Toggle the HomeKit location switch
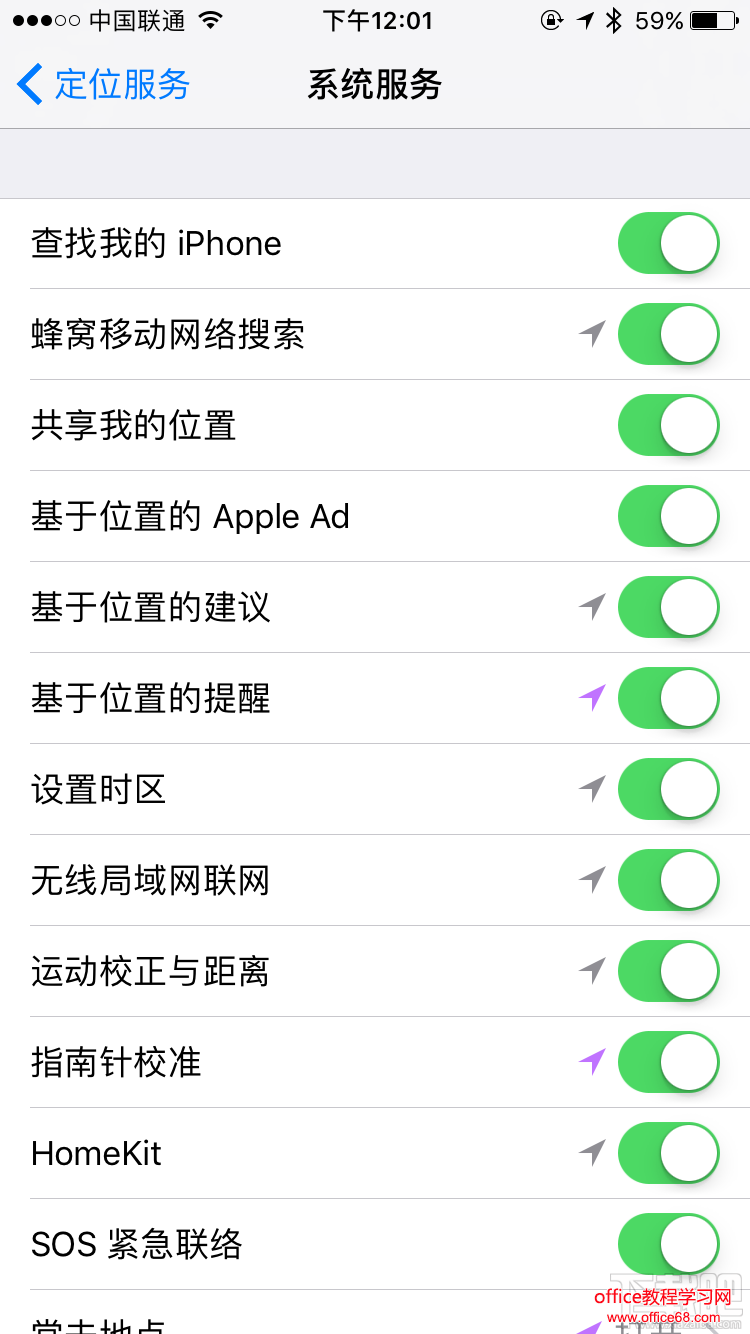This screenshot has height=1334, width=750. tap(668, 1153)
